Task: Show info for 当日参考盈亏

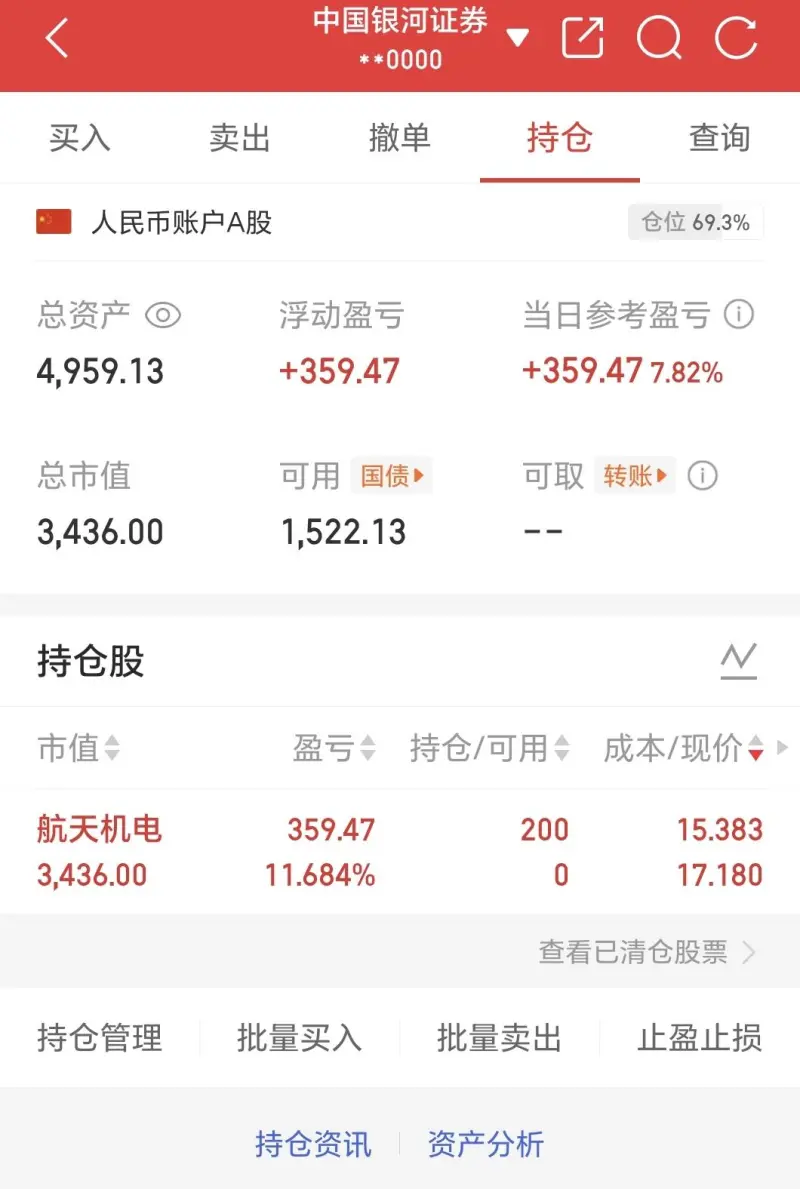Action: (738, 316)
